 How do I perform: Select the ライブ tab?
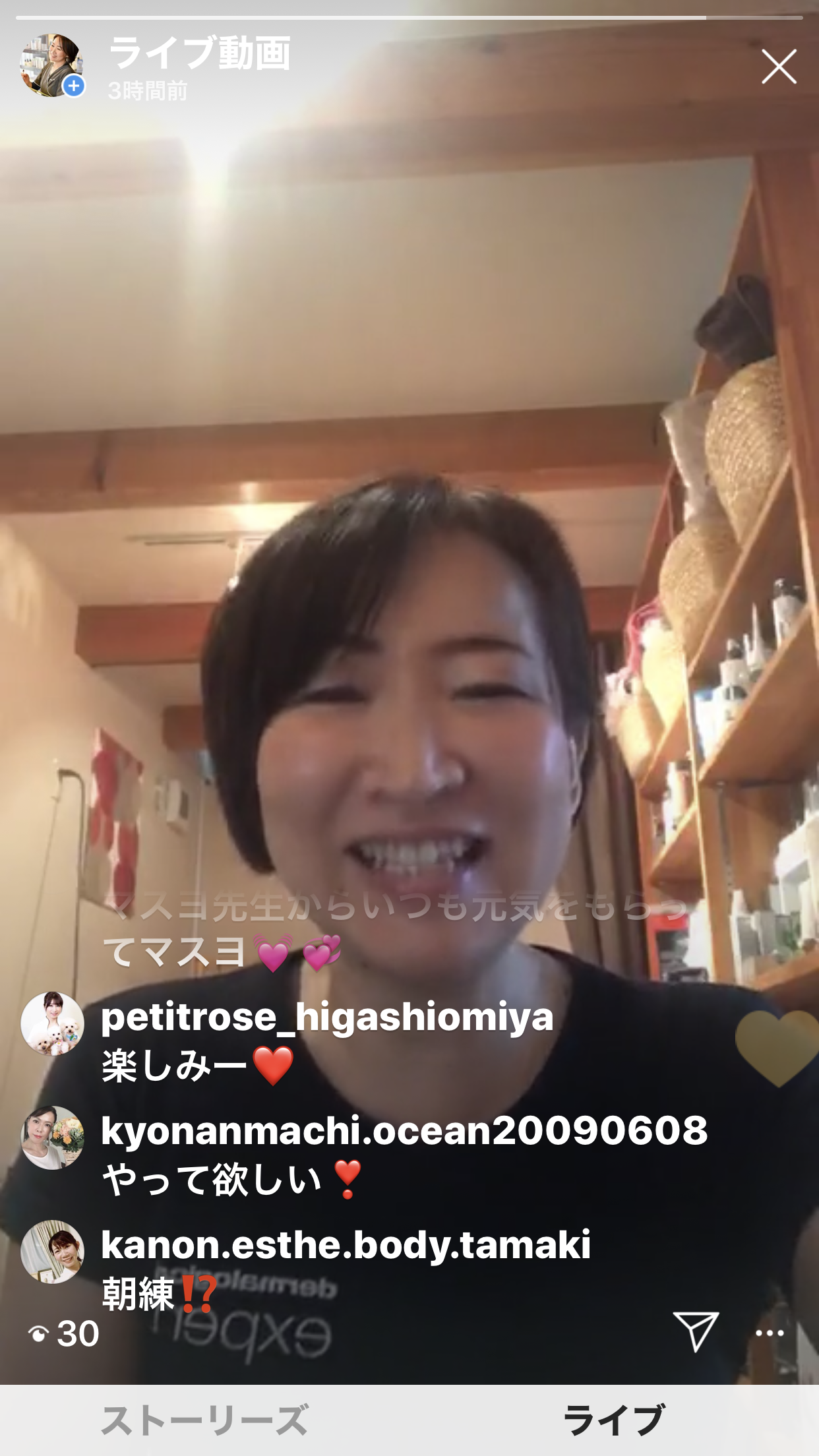coord(614,1420)
